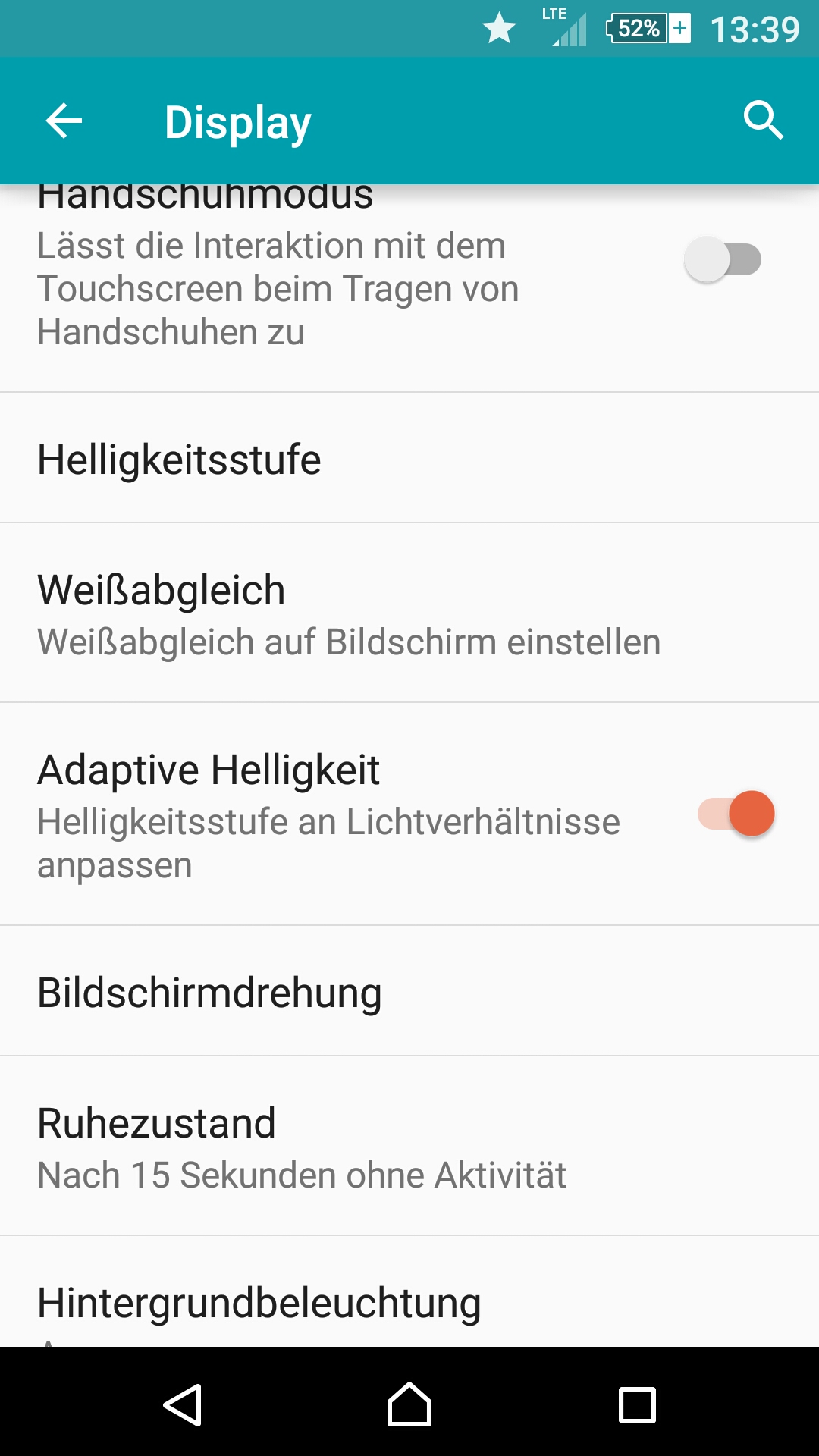Open Helligkeitsstufe setting
Screen dimensions: 819x1456
pyautogui.click(x=409, y=458)
